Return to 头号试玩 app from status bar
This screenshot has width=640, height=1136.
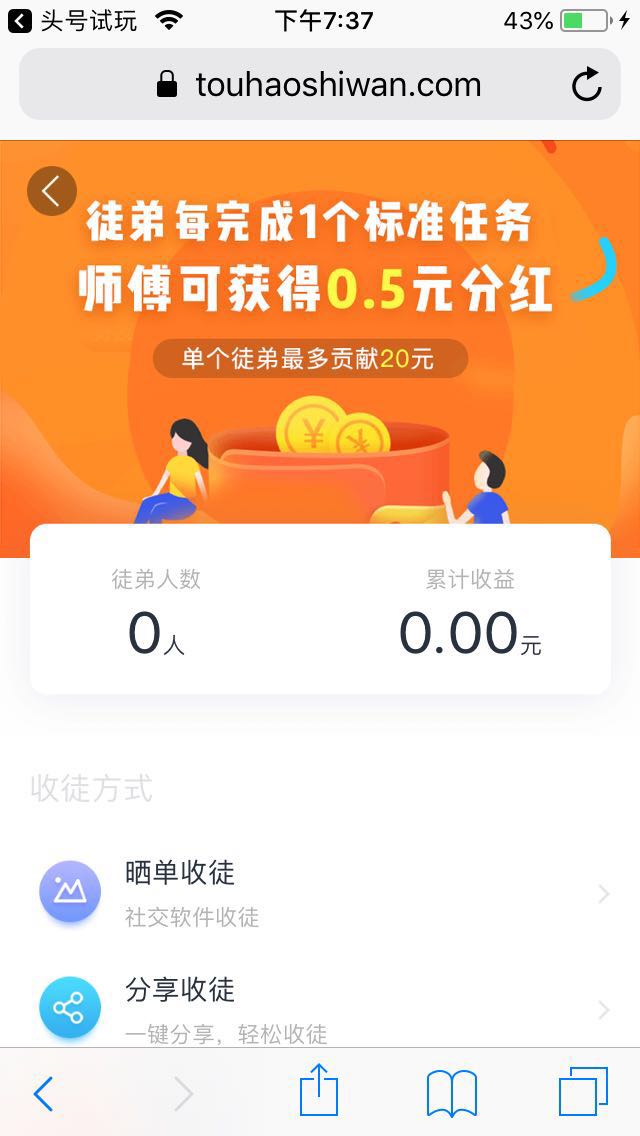[x=72, y=20]
